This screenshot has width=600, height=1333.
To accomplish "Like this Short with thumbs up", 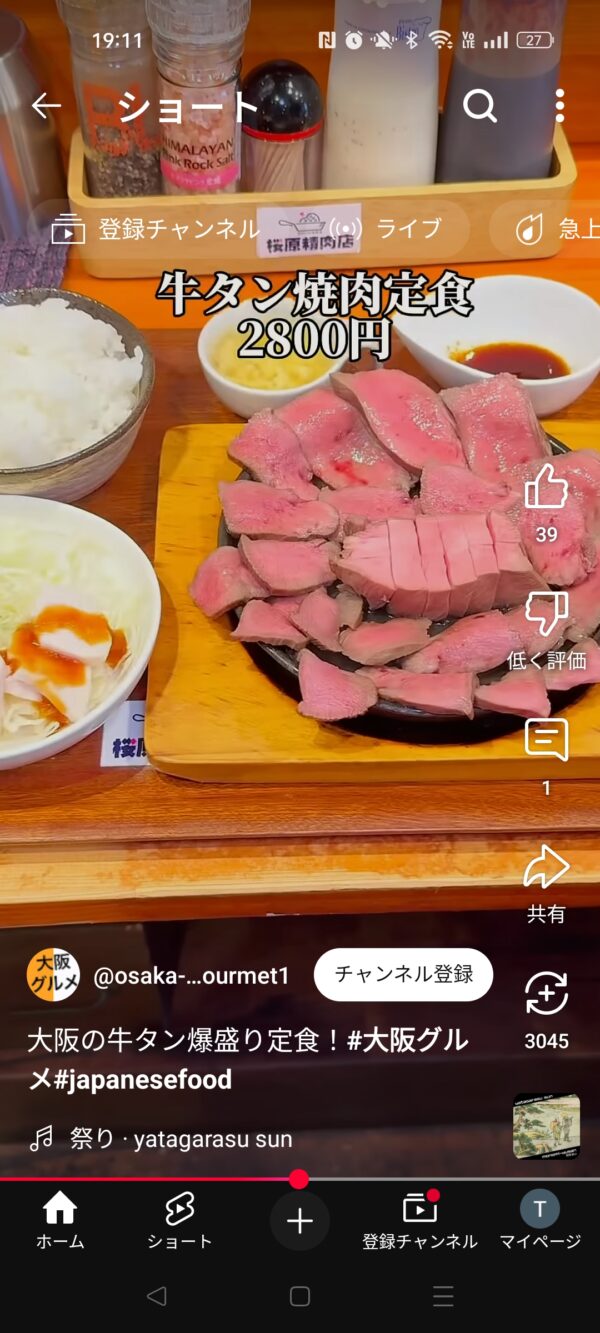I will point(546,490).
